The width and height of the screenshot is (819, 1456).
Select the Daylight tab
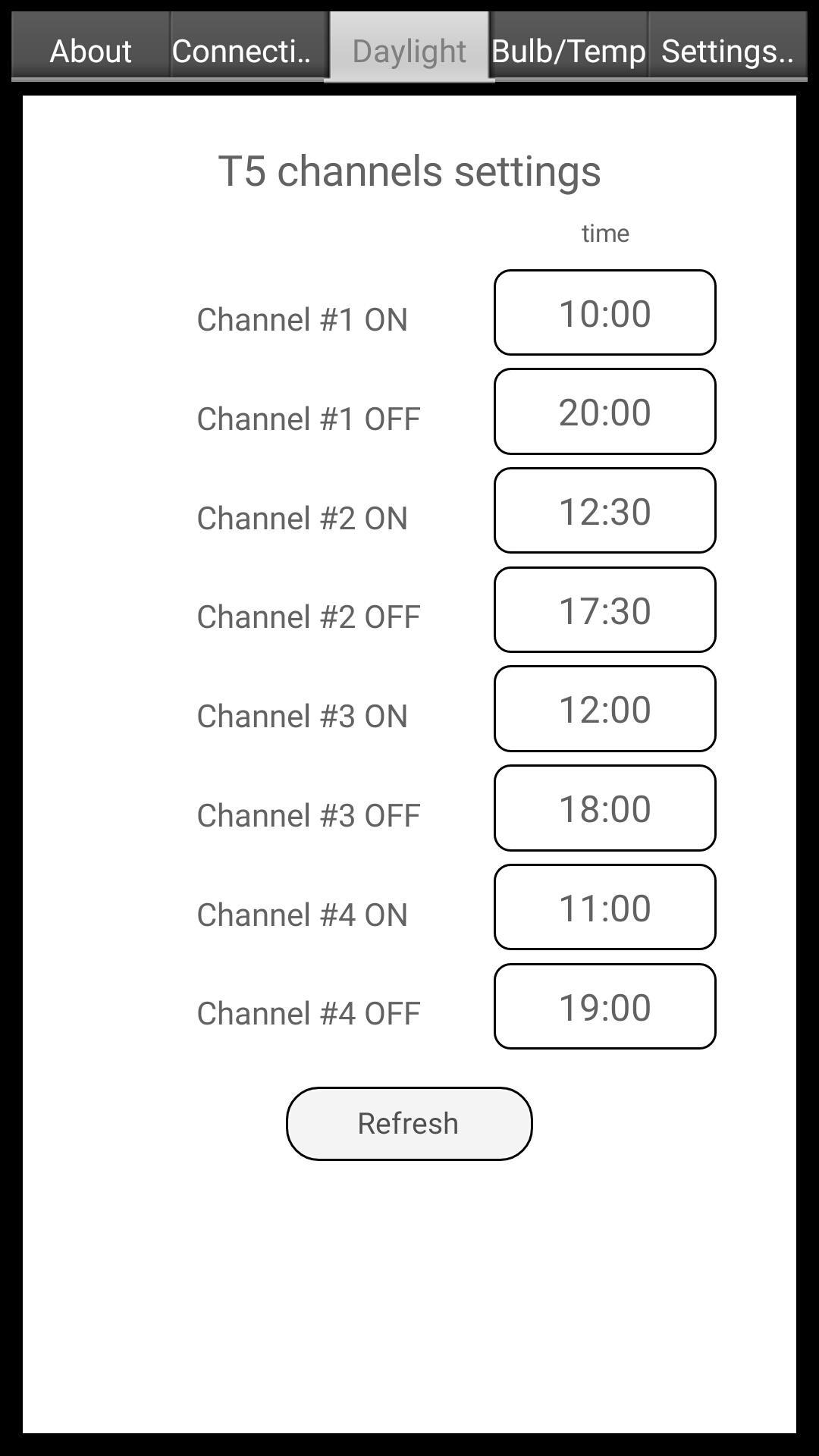pos(409,47)
